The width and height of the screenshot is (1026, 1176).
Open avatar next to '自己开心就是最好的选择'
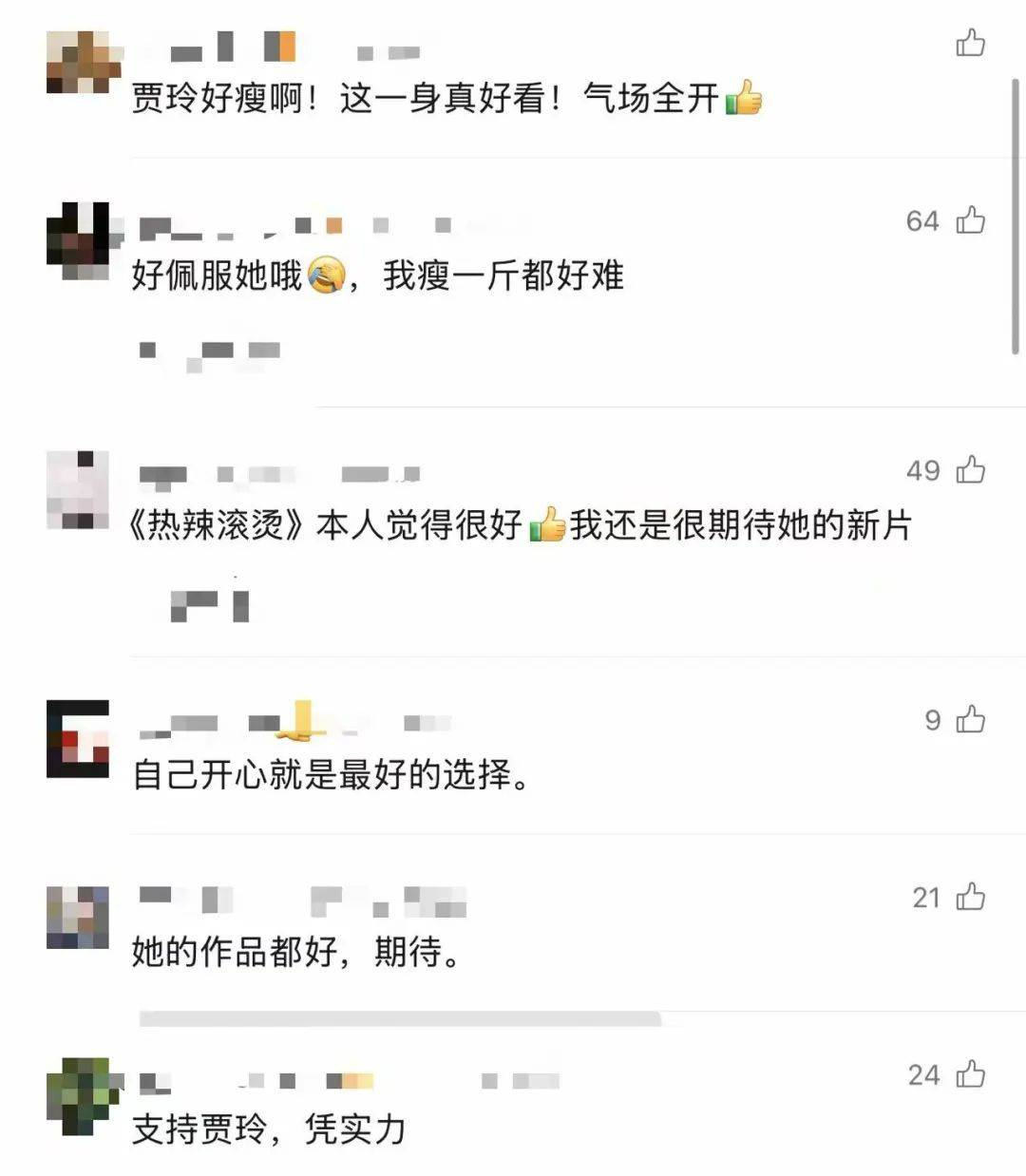[78, 739]
